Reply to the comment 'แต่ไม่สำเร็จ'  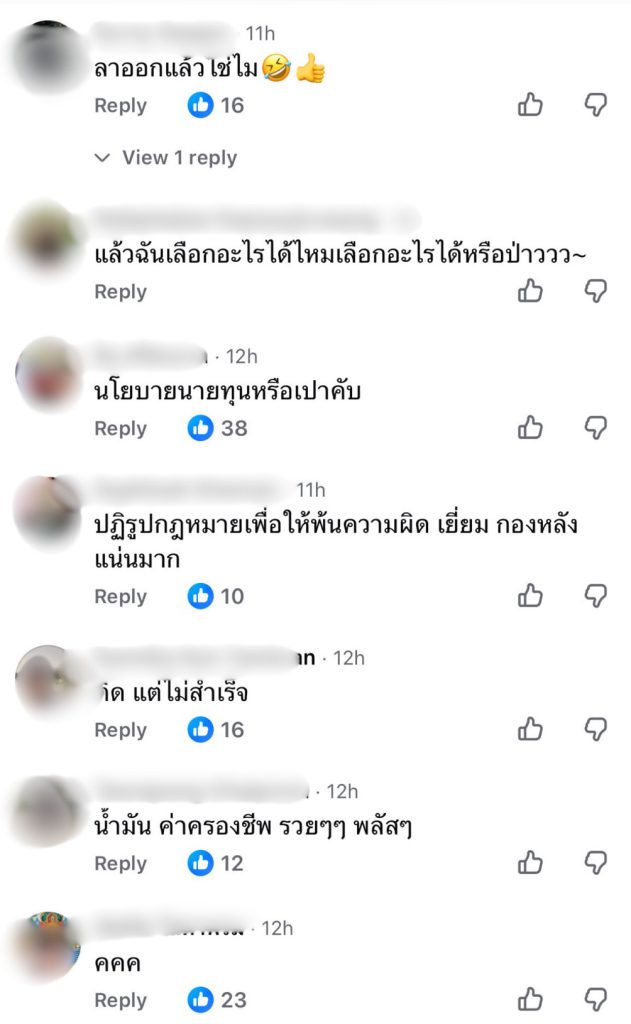(x=120, y=730)
